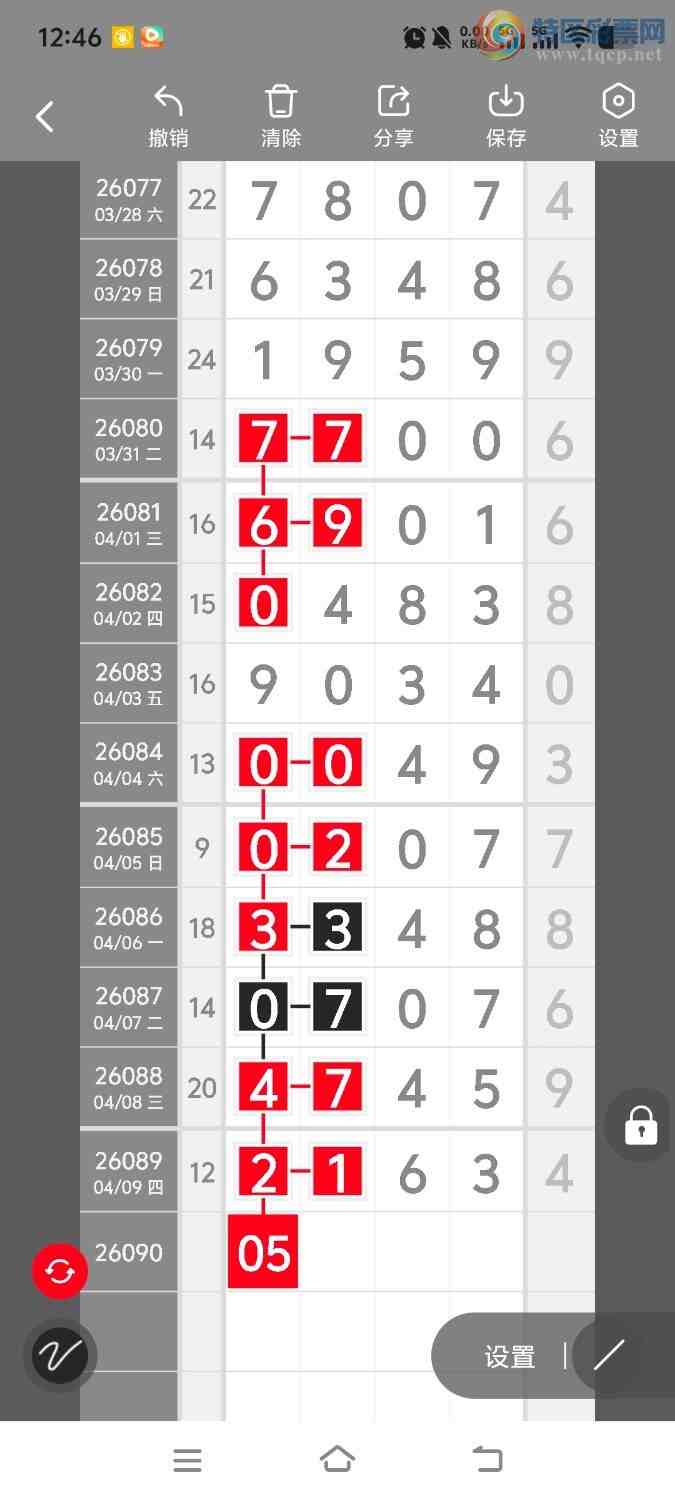Go back using the top-left arrow
The height and width of the screenshot is (1500, 675).
pyautogui.click(x=45, y=117)
